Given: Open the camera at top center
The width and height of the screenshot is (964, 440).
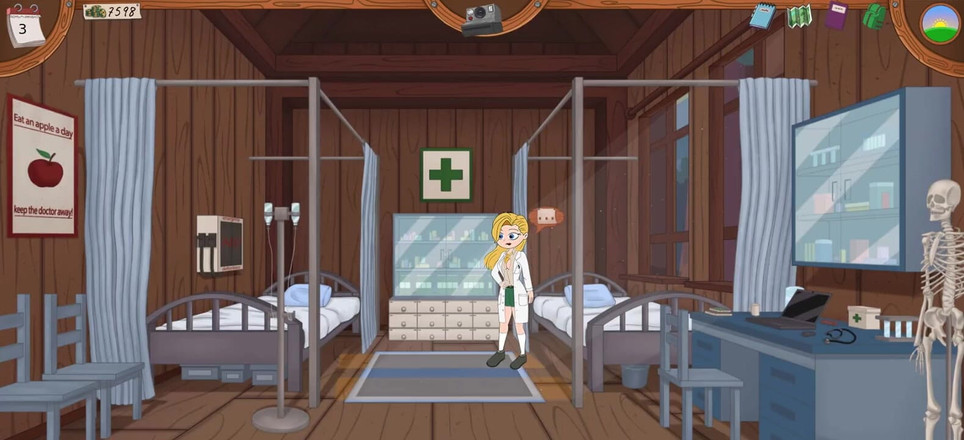Looking at the screenshot, I should pos(482,20).
